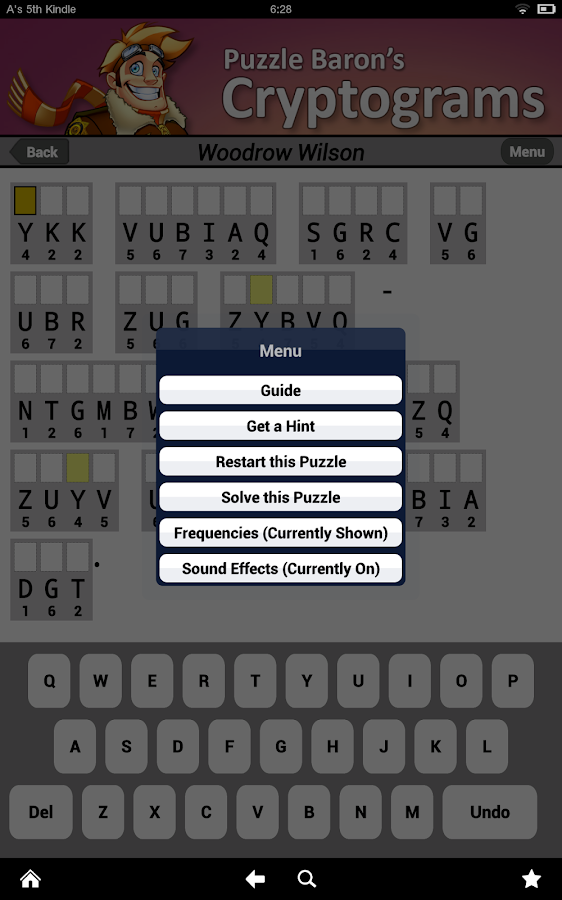Toggle Sound Effects (Currently On)

point(280,568)
